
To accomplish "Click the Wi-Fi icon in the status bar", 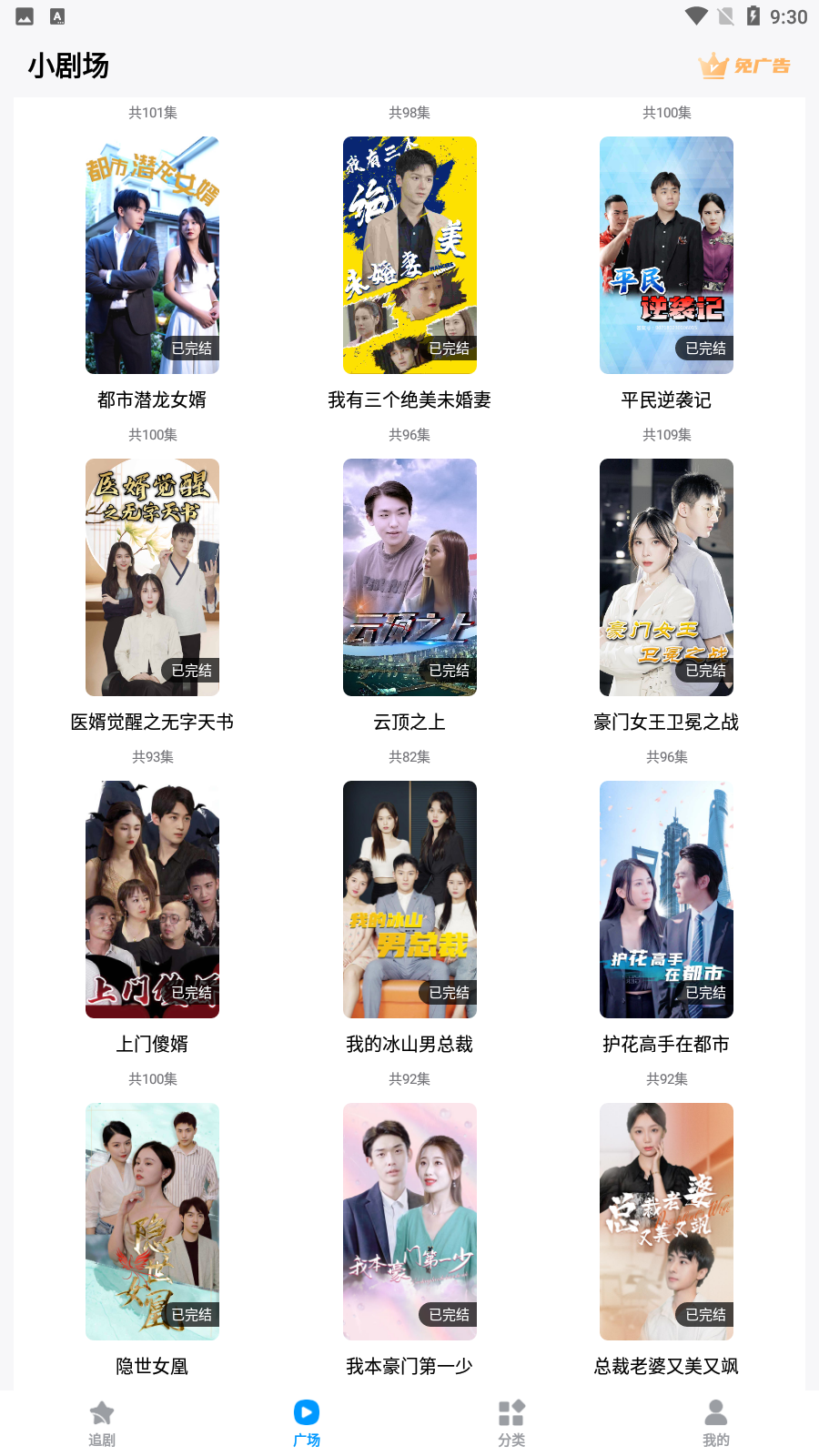I will pyautogui.click(x=697, y=15).
